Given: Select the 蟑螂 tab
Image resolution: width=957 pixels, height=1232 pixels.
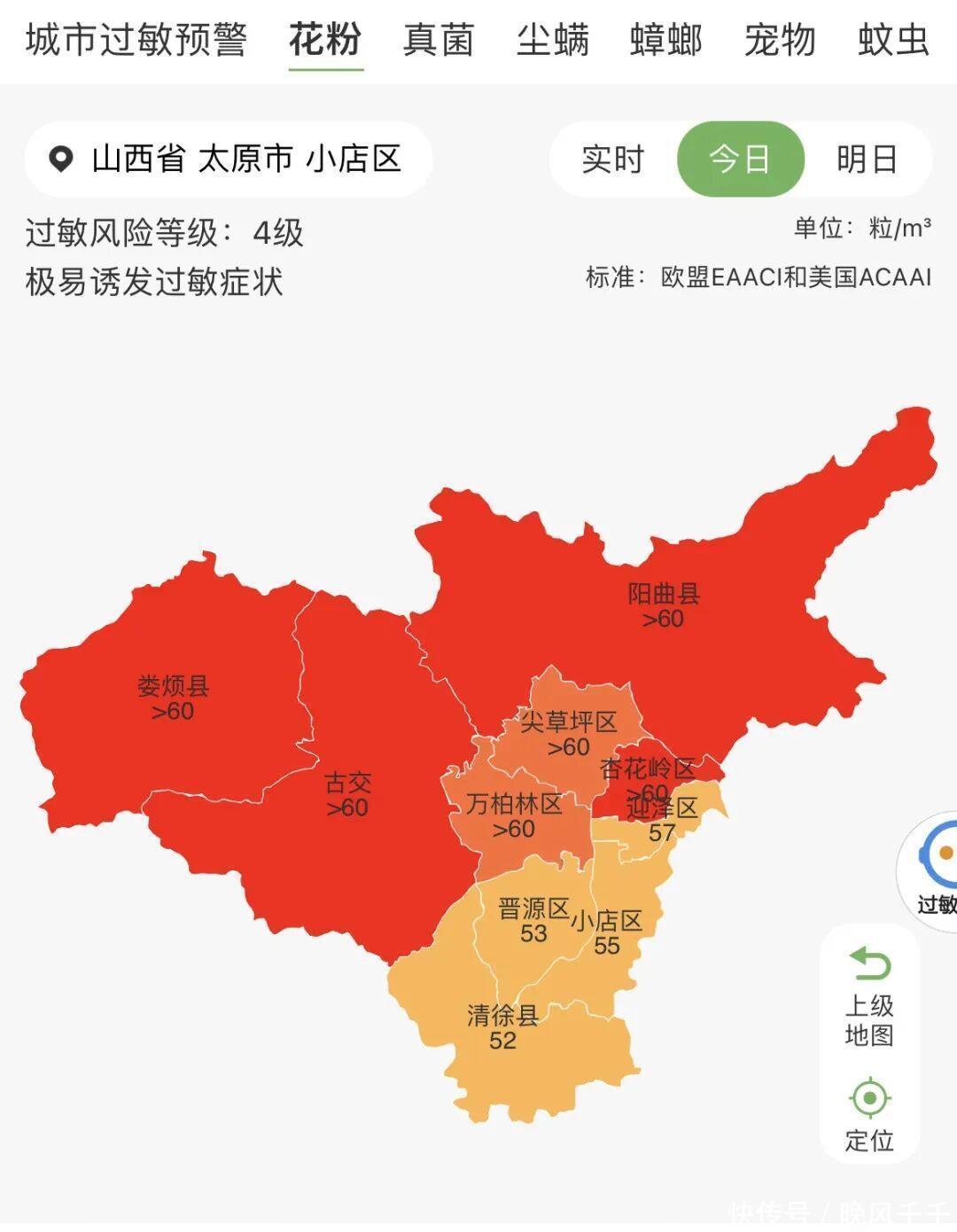Looking at the screenshot, I should (x=665, y=40).
